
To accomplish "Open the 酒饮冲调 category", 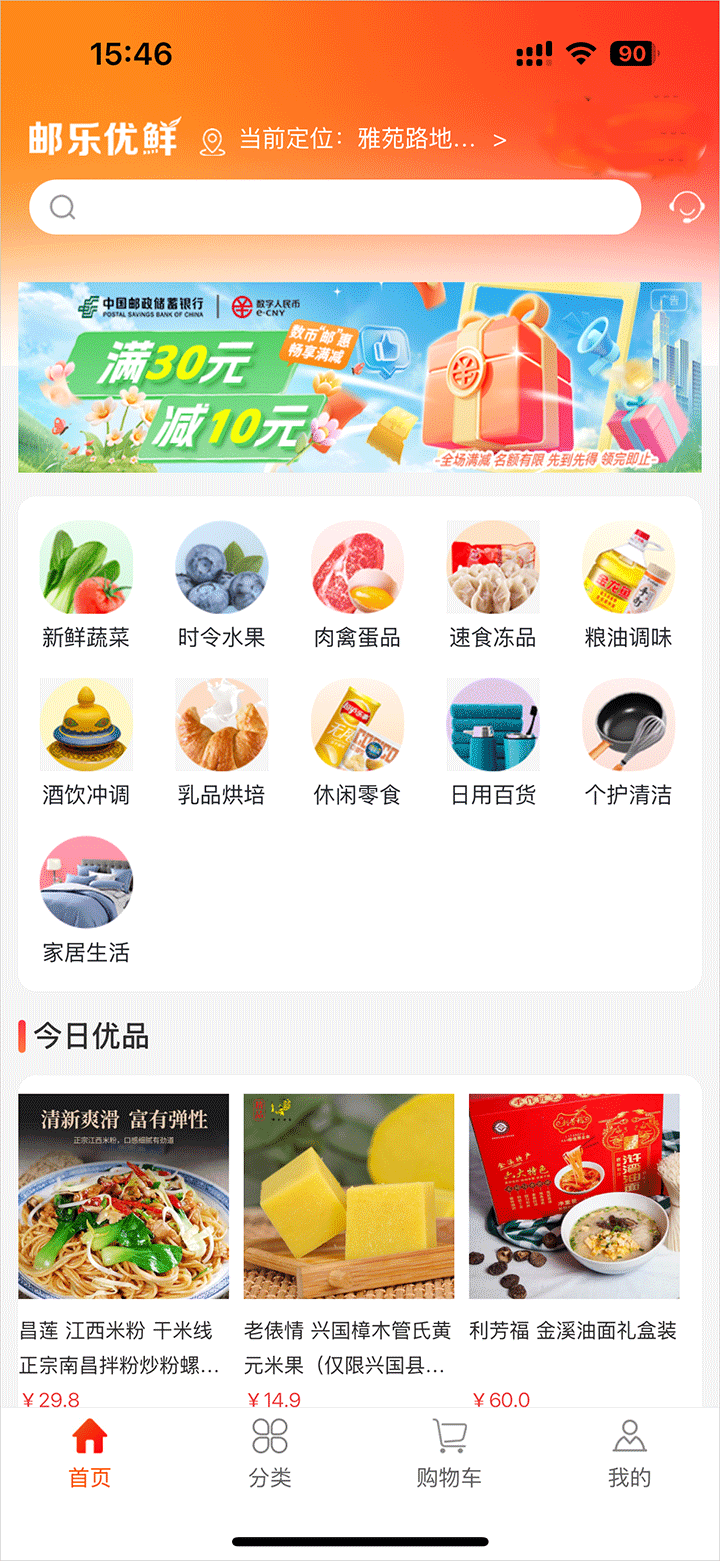I will (x=86, y=742).
